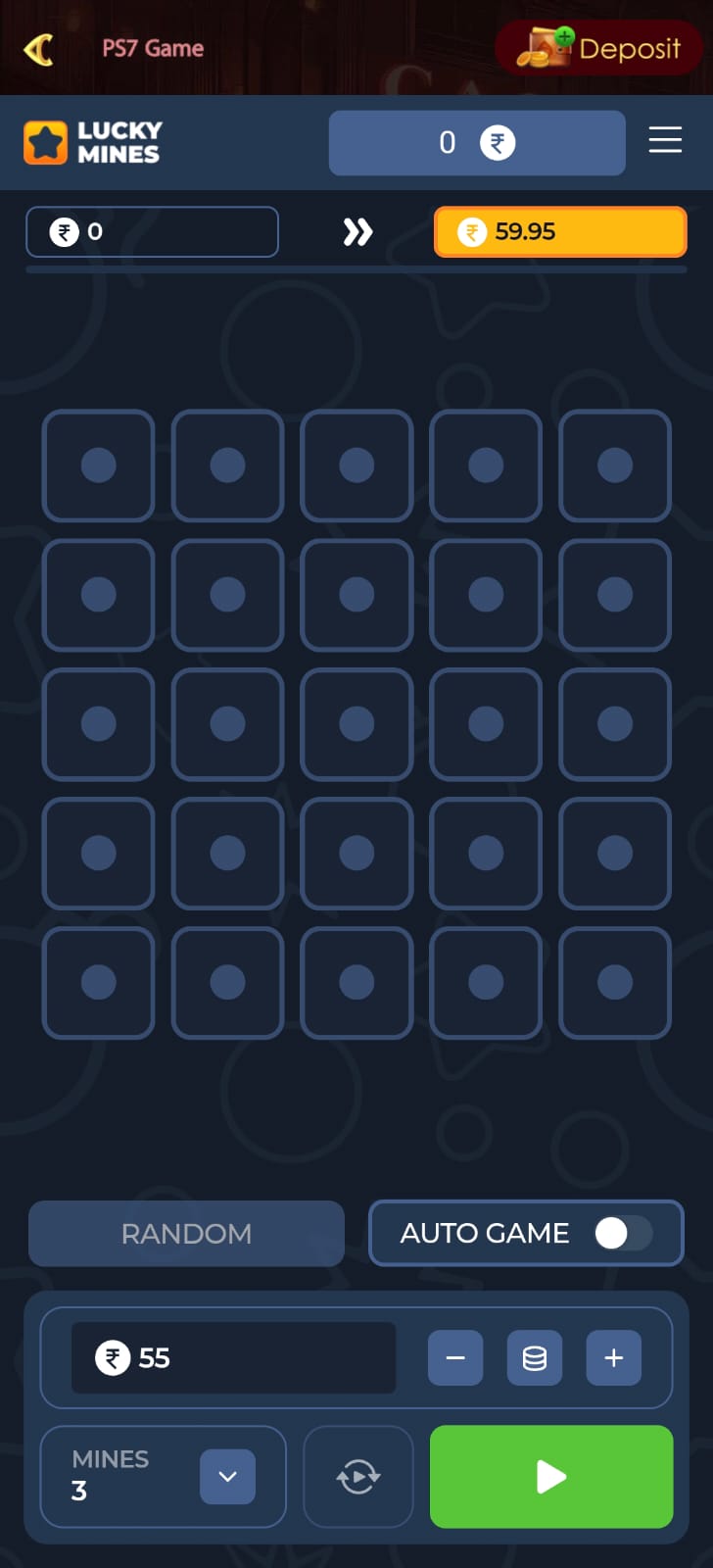Pick the bottom-left cell of the grid
The height and width of the screenshot is (1568, 713).
(98, 982)
